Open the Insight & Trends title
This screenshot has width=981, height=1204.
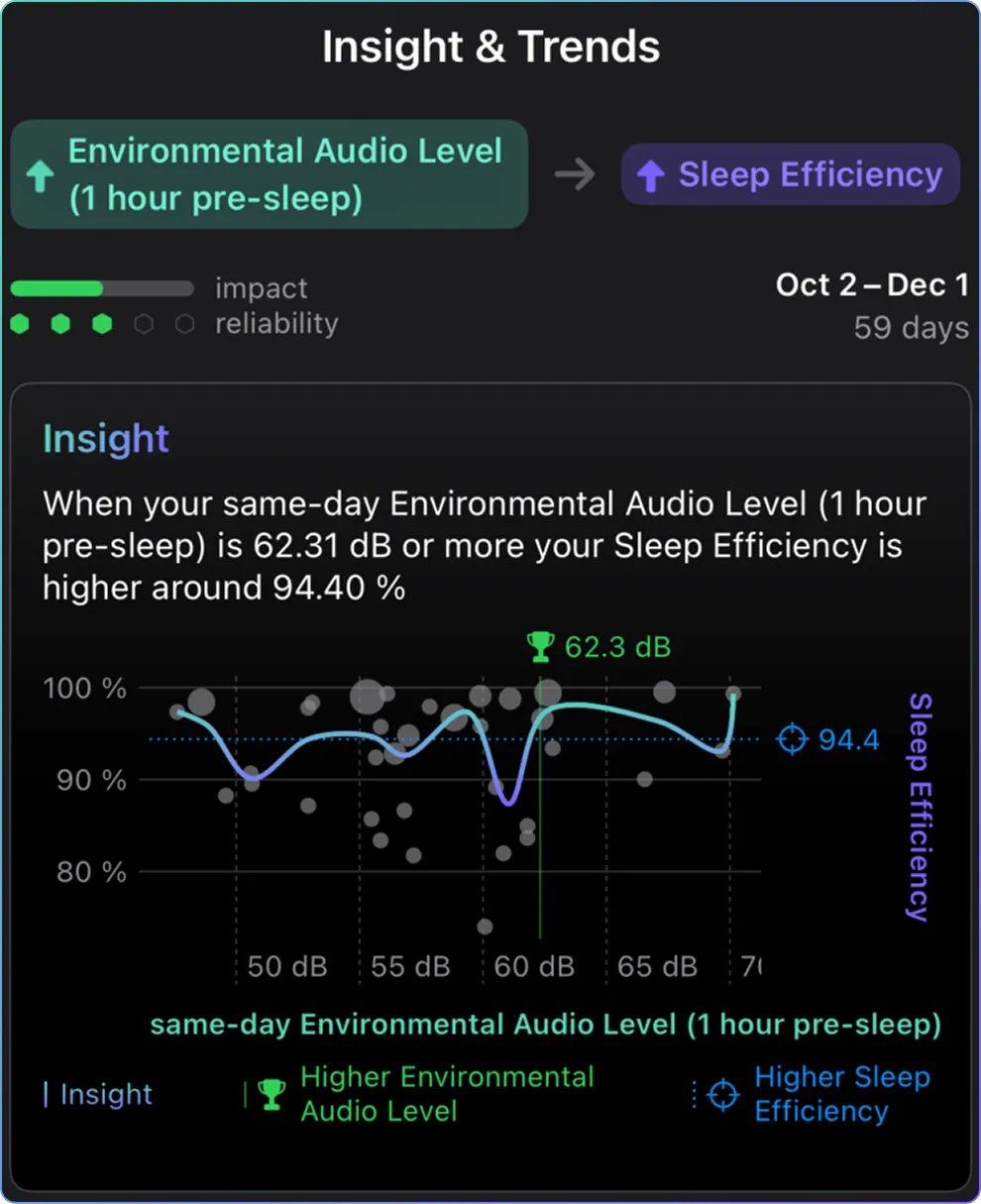tap(490, 47)
